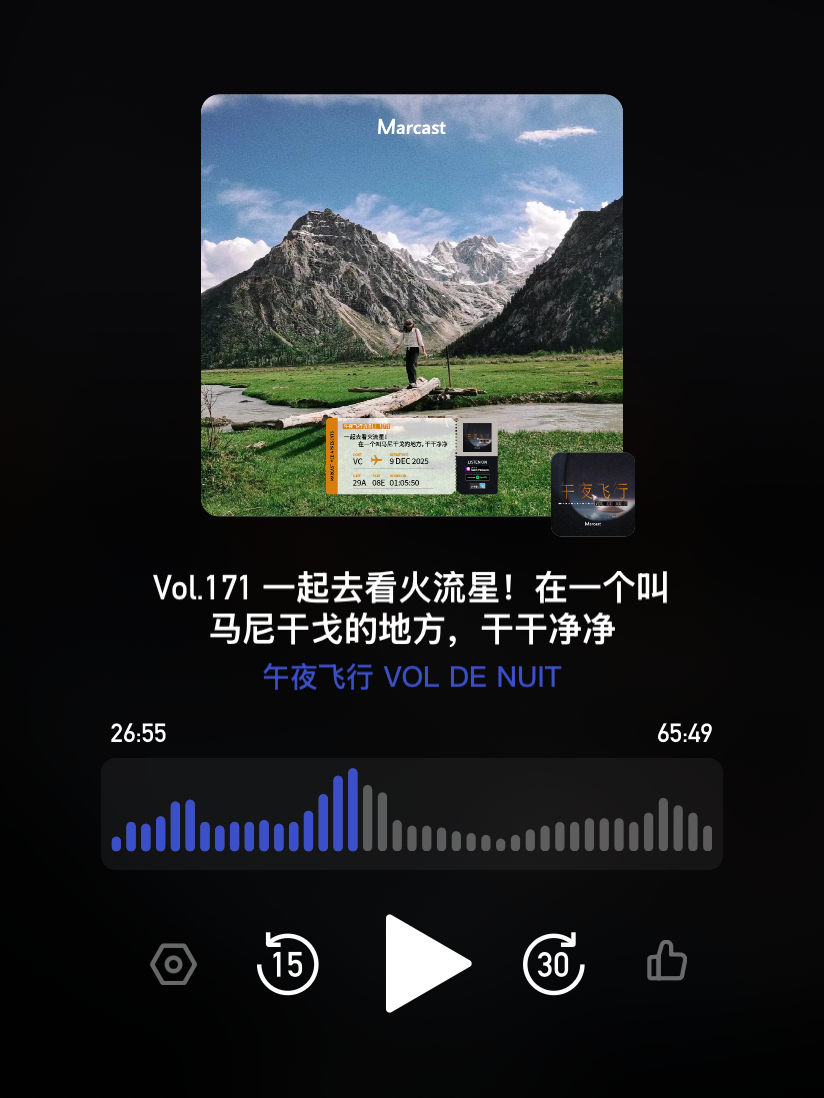The width and height of the screenshot is (824, 1098).
Task: Tap the waveform progress bar to seek
Action: (x=411, y=814)
